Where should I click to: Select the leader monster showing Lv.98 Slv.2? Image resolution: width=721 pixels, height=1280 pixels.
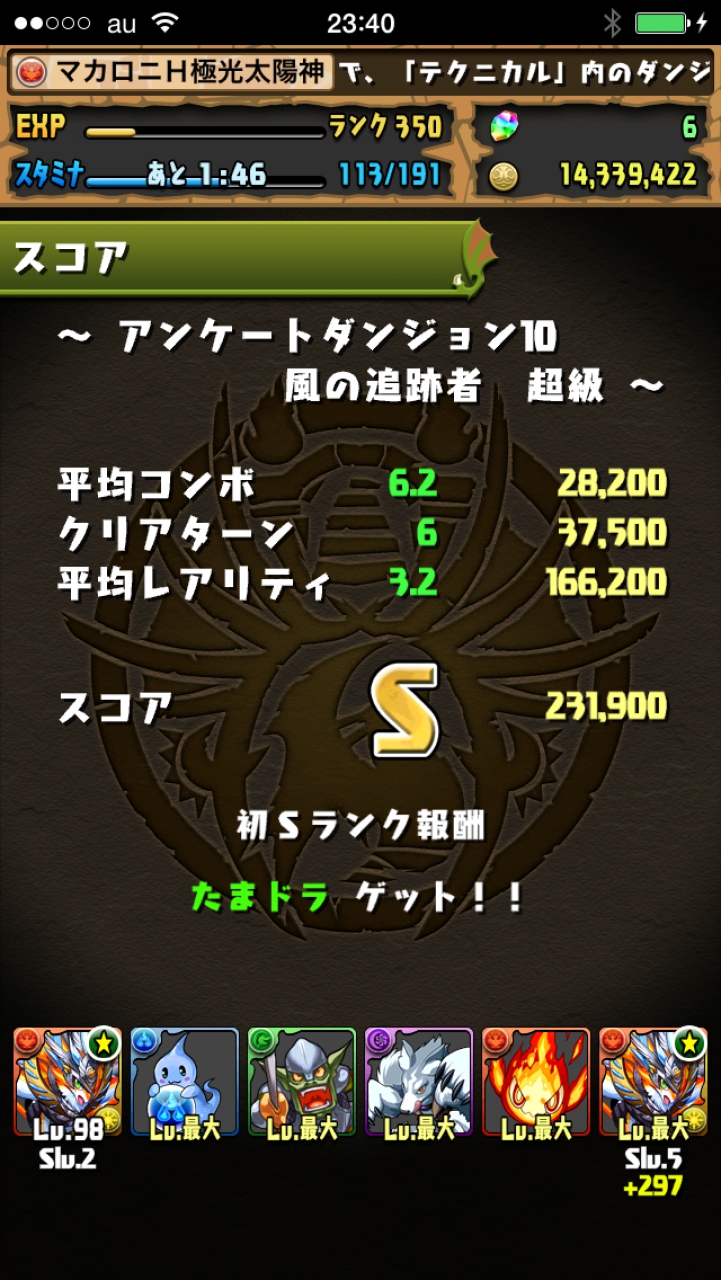pos(68,1081)
